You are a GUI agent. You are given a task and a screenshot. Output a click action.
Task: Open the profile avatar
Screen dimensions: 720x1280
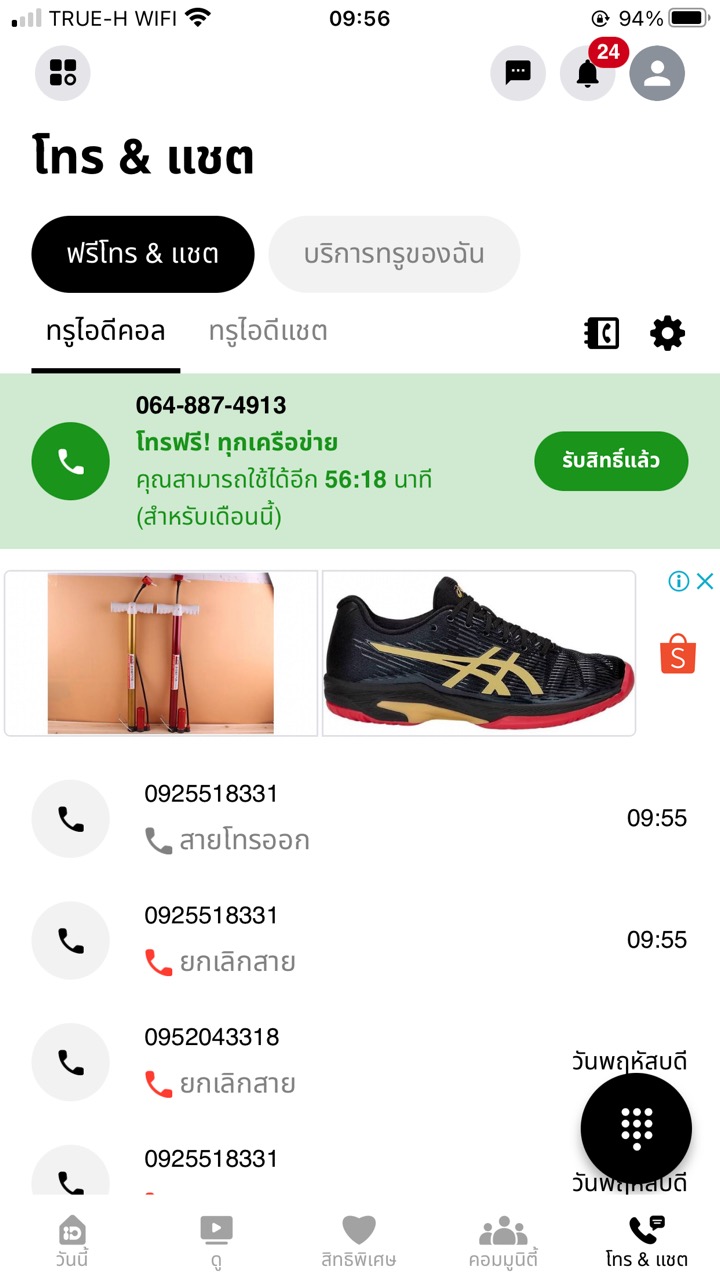tap(657, 73)
